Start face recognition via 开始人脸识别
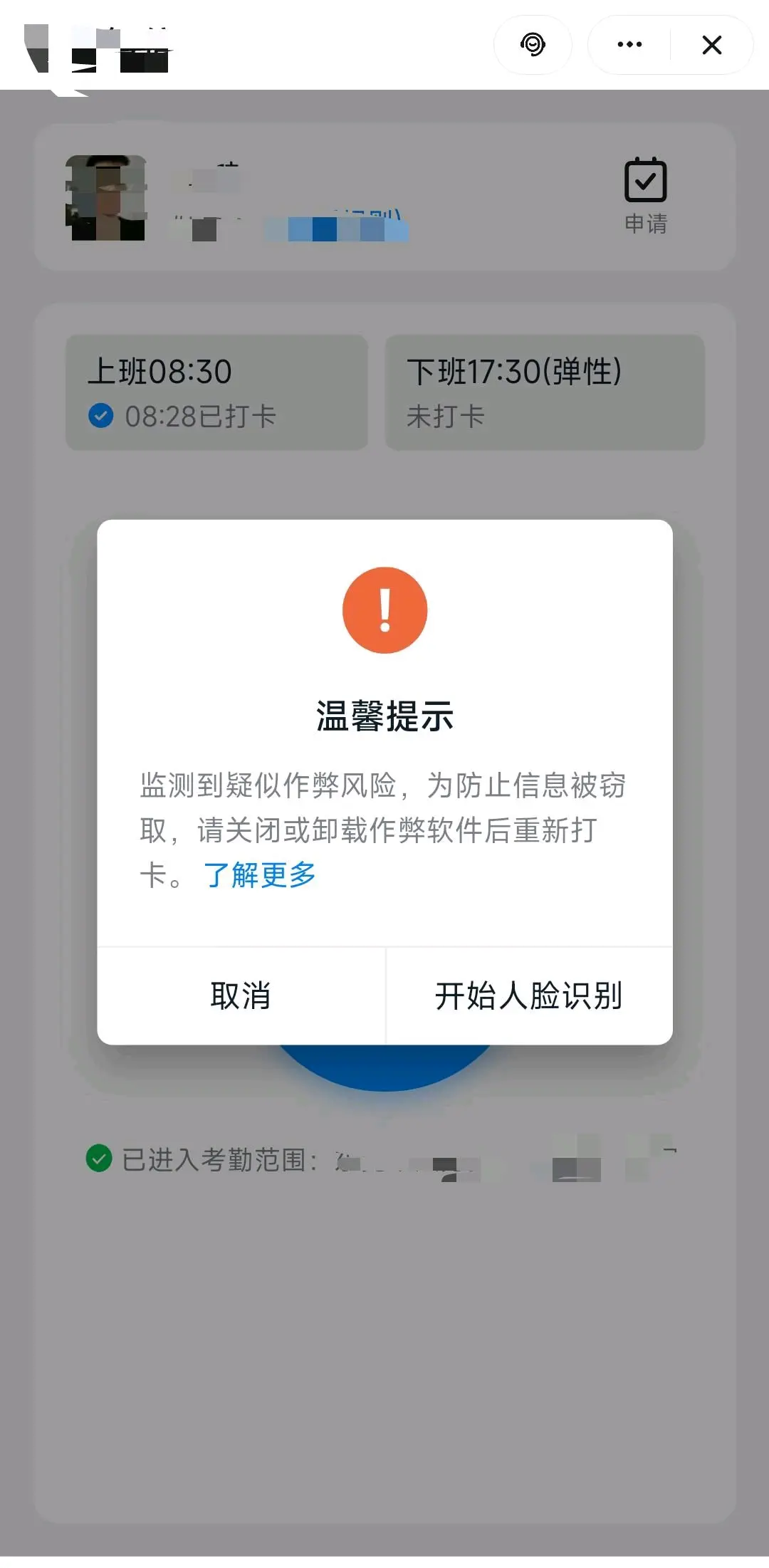 click(x=528, y=996)
